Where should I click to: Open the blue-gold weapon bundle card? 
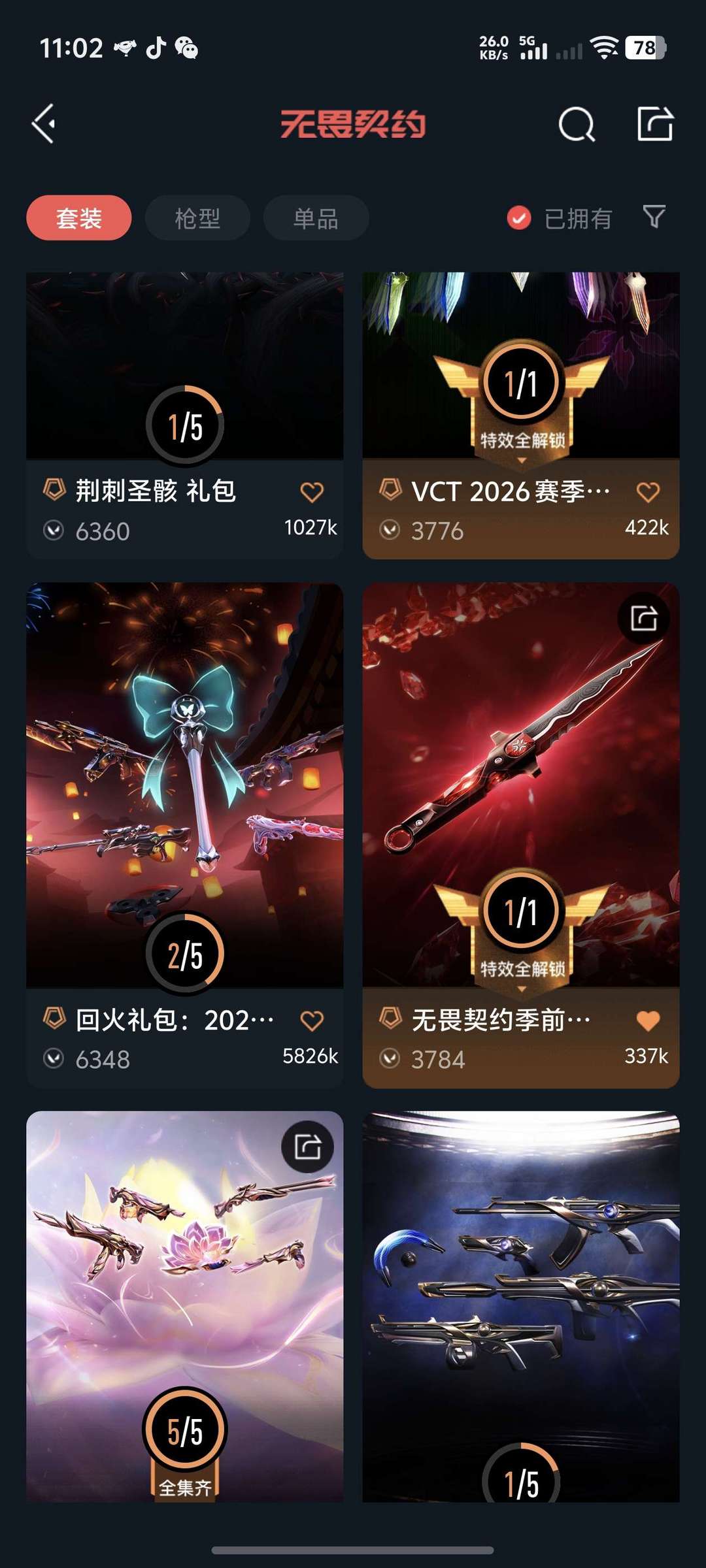(521, 1307)
